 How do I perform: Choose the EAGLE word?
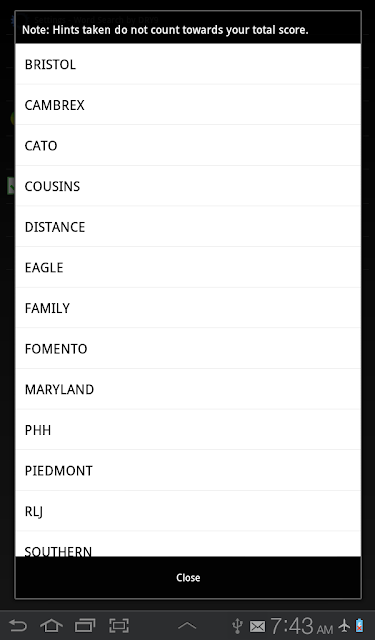[188, 267]
